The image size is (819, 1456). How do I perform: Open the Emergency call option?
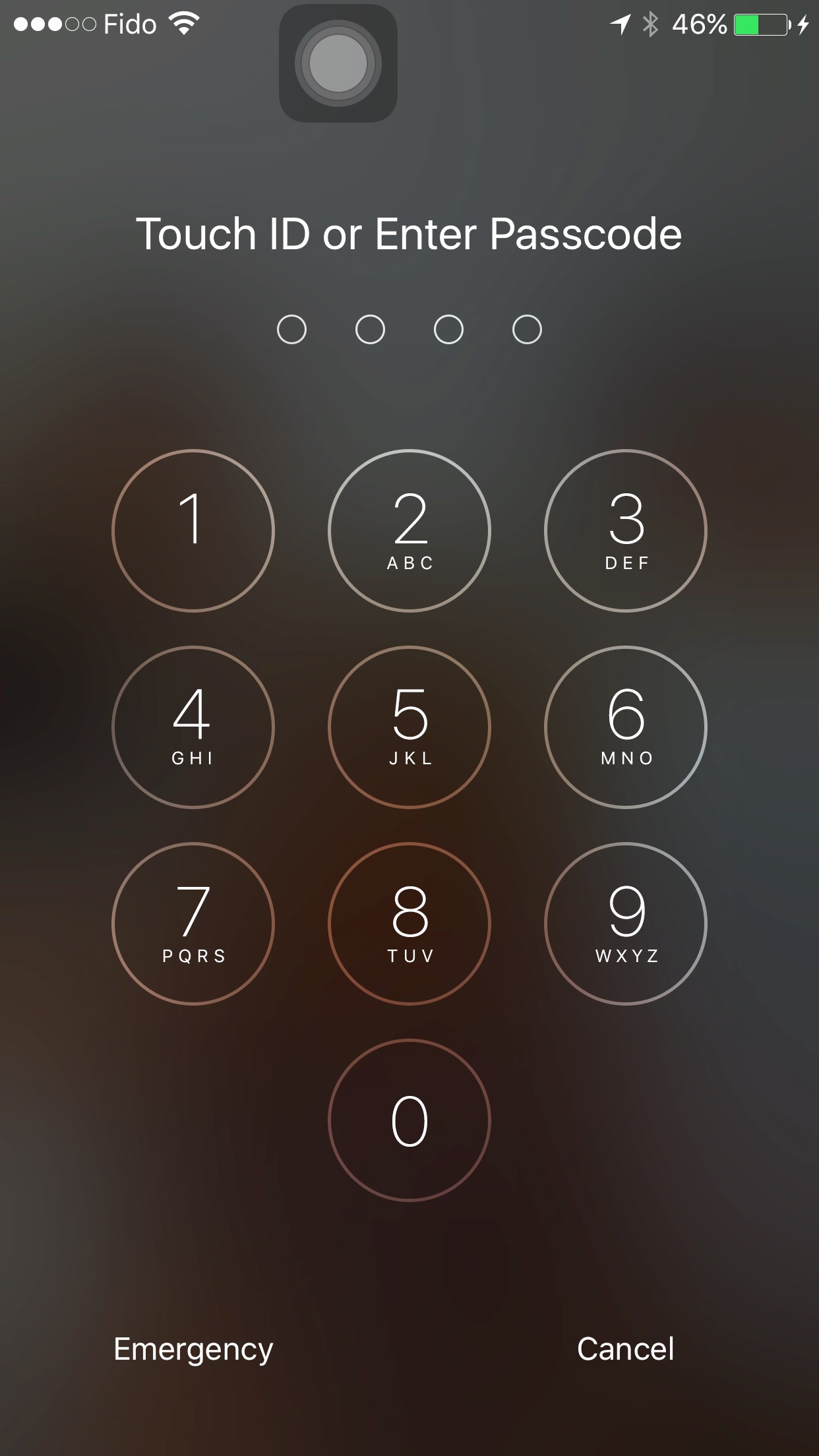click(193, 1349)
